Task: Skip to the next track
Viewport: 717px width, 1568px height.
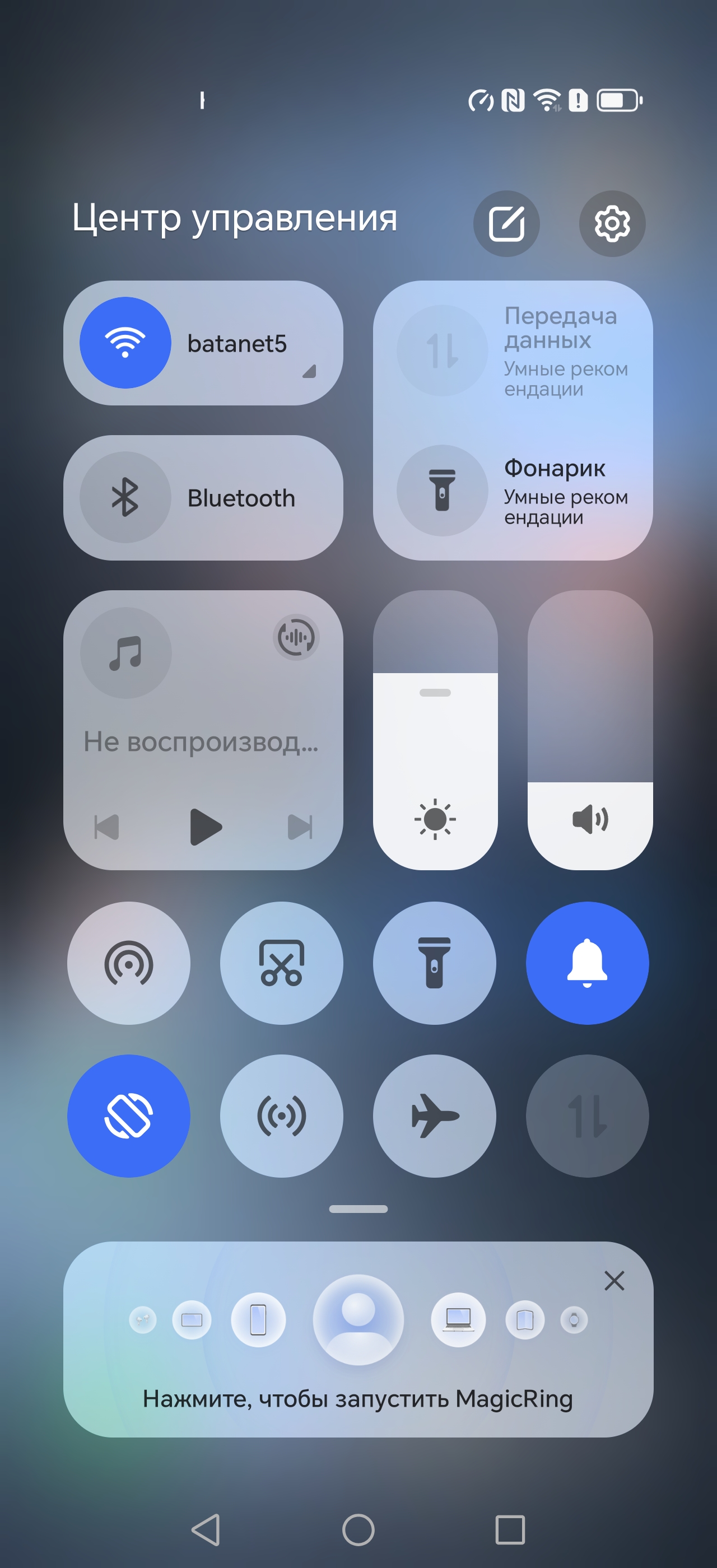Action: [300, 827]
